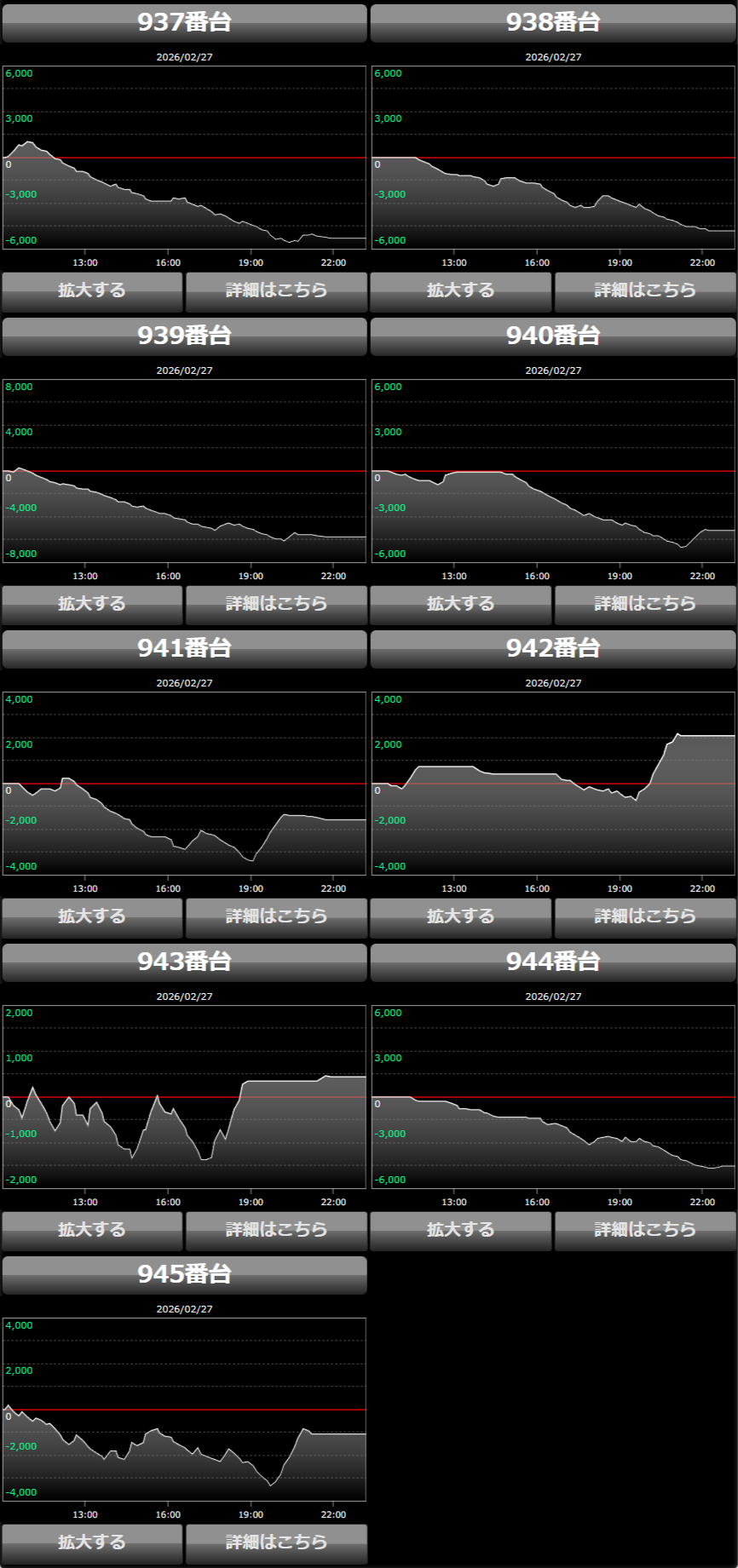Screen dimensions: 738x1568
Task: Open 詳細はこちら for machine 943番台
Action: click(276, 1231)
